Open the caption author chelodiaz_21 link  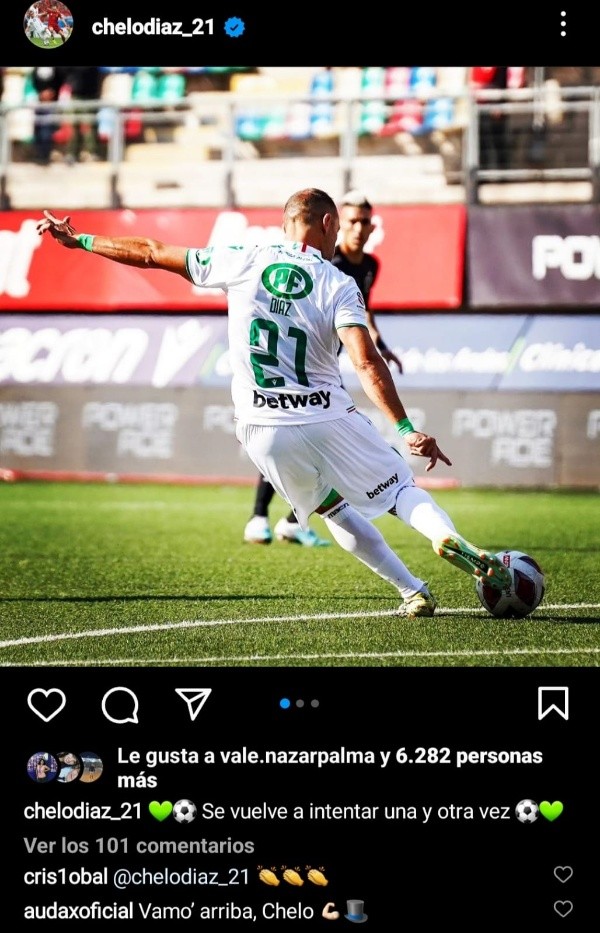point(82,811)
